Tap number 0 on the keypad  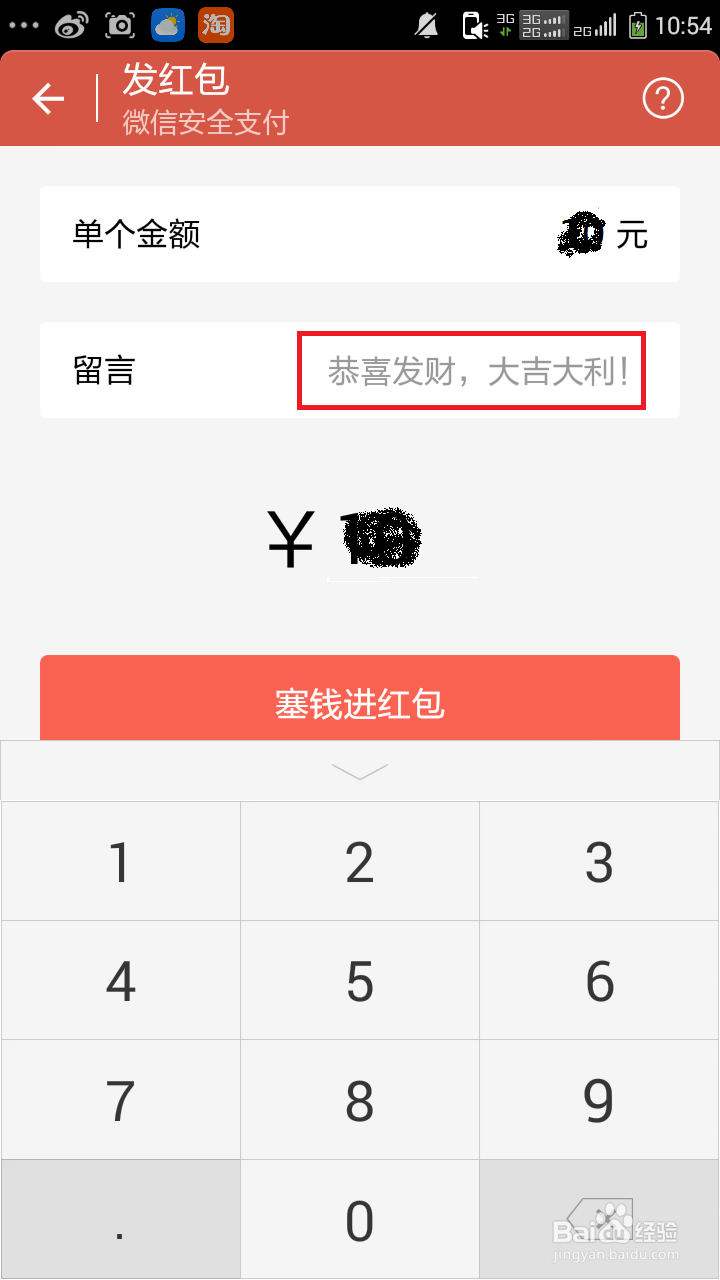coord(360,1218)
